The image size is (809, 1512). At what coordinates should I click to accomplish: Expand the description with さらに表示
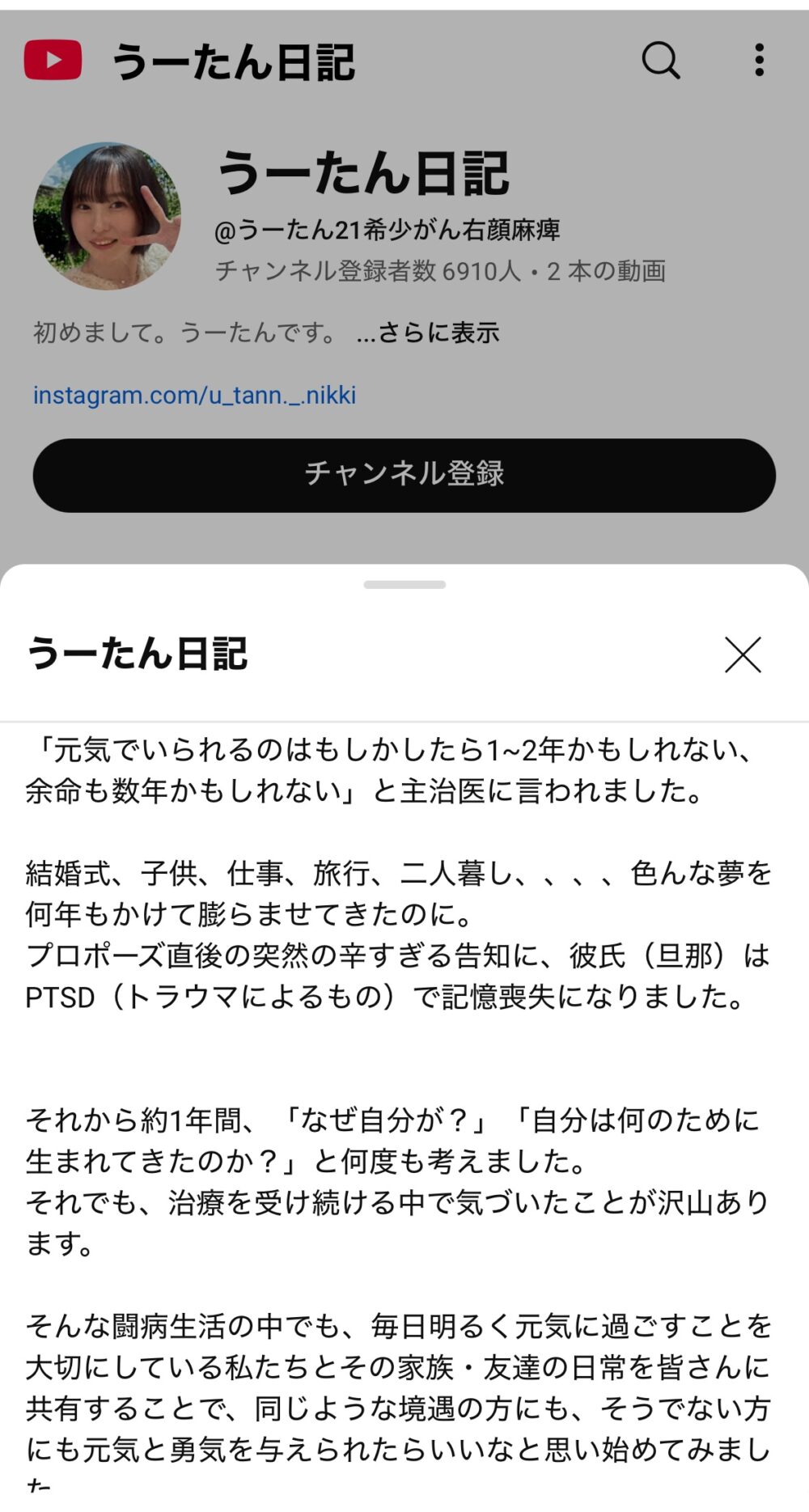[x=428, y=332]
